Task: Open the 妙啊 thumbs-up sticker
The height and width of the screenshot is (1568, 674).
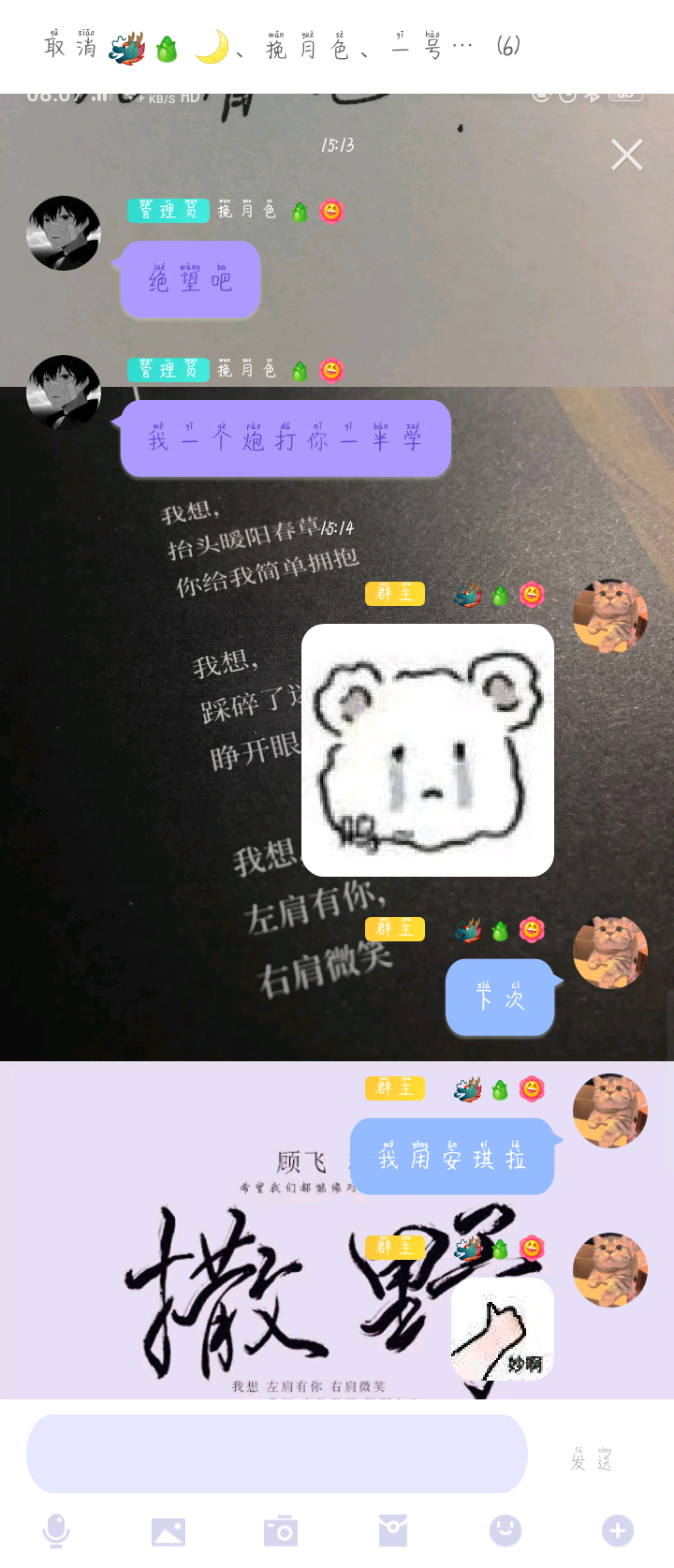Action: [x=503, y=1329]
